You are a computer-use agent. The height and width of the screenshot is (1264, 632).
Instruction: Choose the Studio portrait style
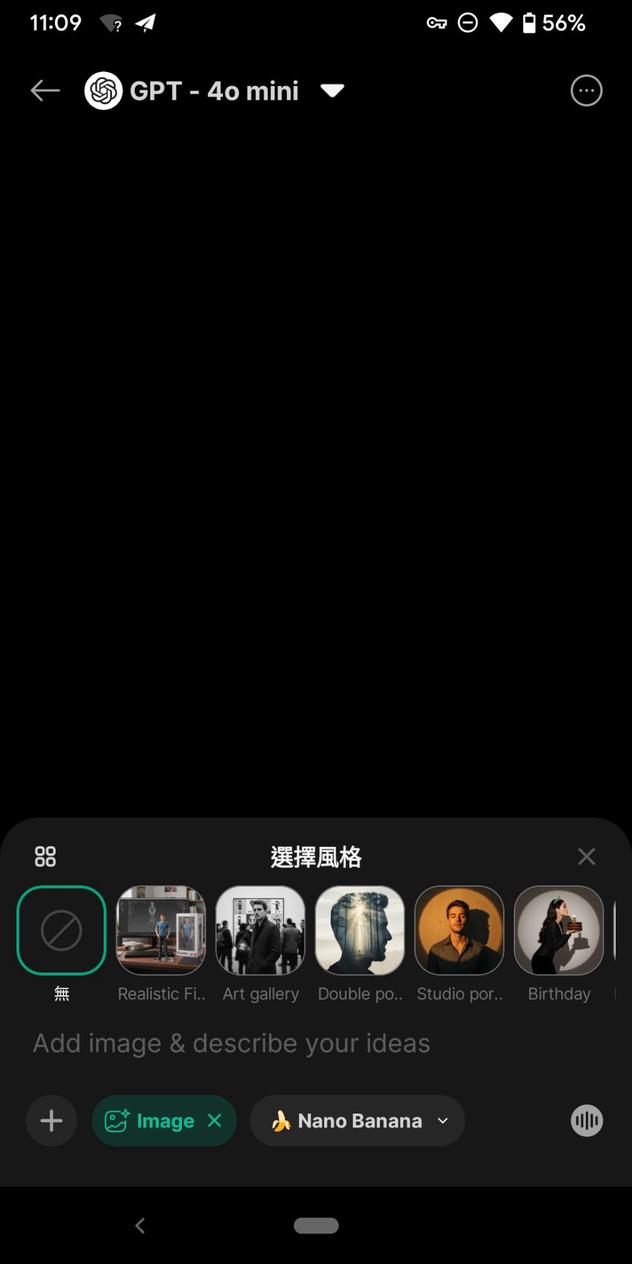tap(459, 930)
